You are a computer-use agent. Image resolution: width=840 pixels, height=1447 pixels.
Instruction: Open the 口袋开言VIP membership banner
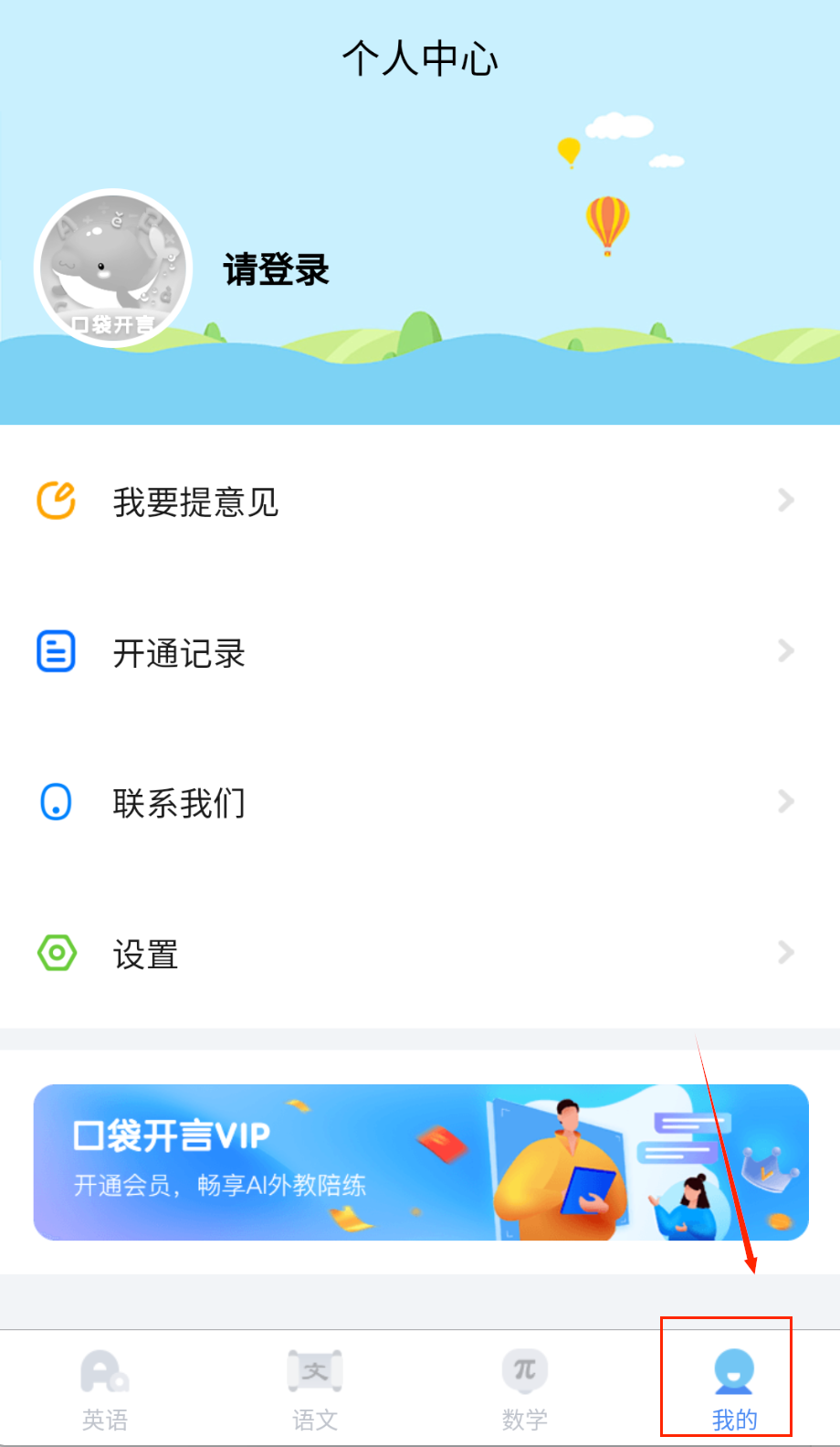(x=421, y=1162)
